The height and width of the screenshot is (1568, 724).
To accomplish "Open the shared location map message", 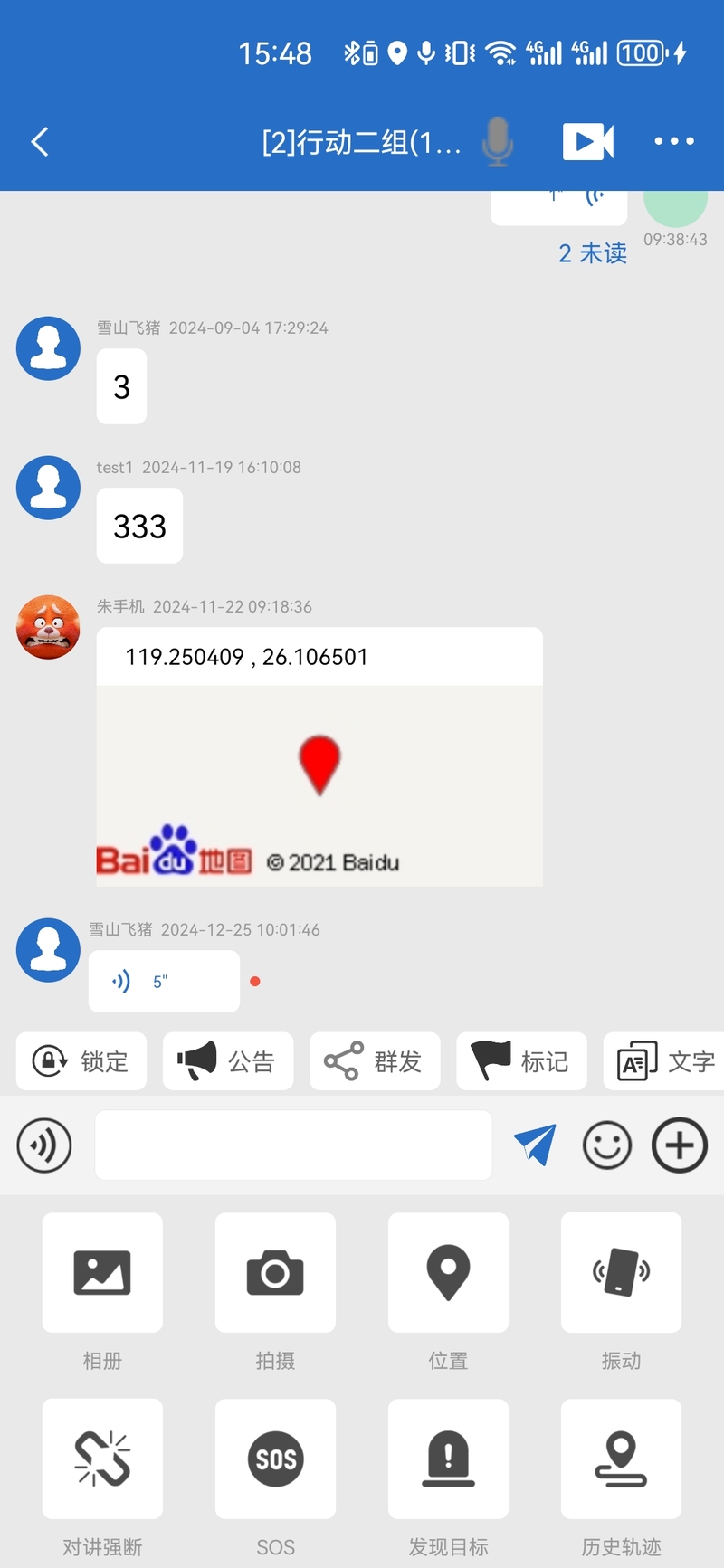I will (x=319, y=757).
